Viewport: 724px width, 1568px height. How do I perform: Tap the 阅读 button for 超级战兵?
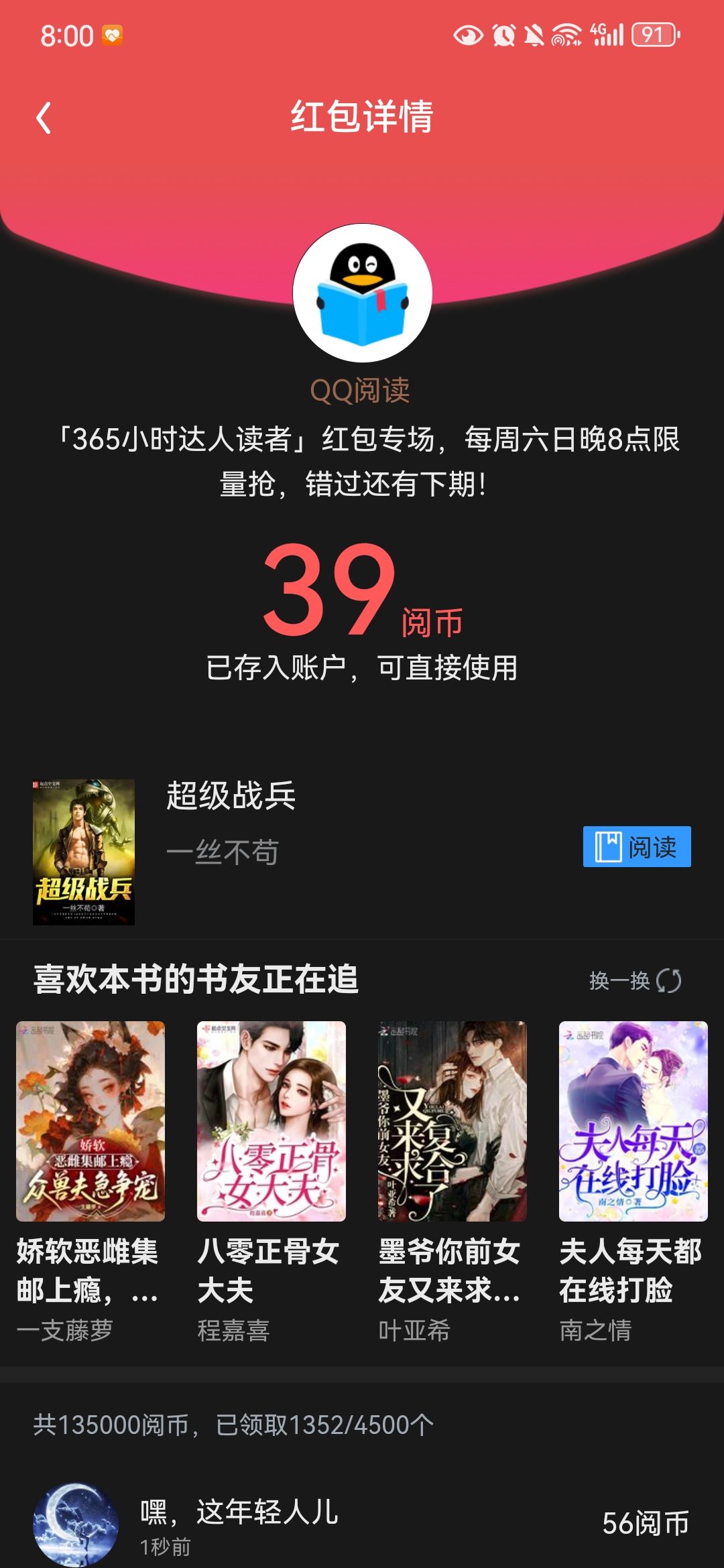tap(636, 847)
